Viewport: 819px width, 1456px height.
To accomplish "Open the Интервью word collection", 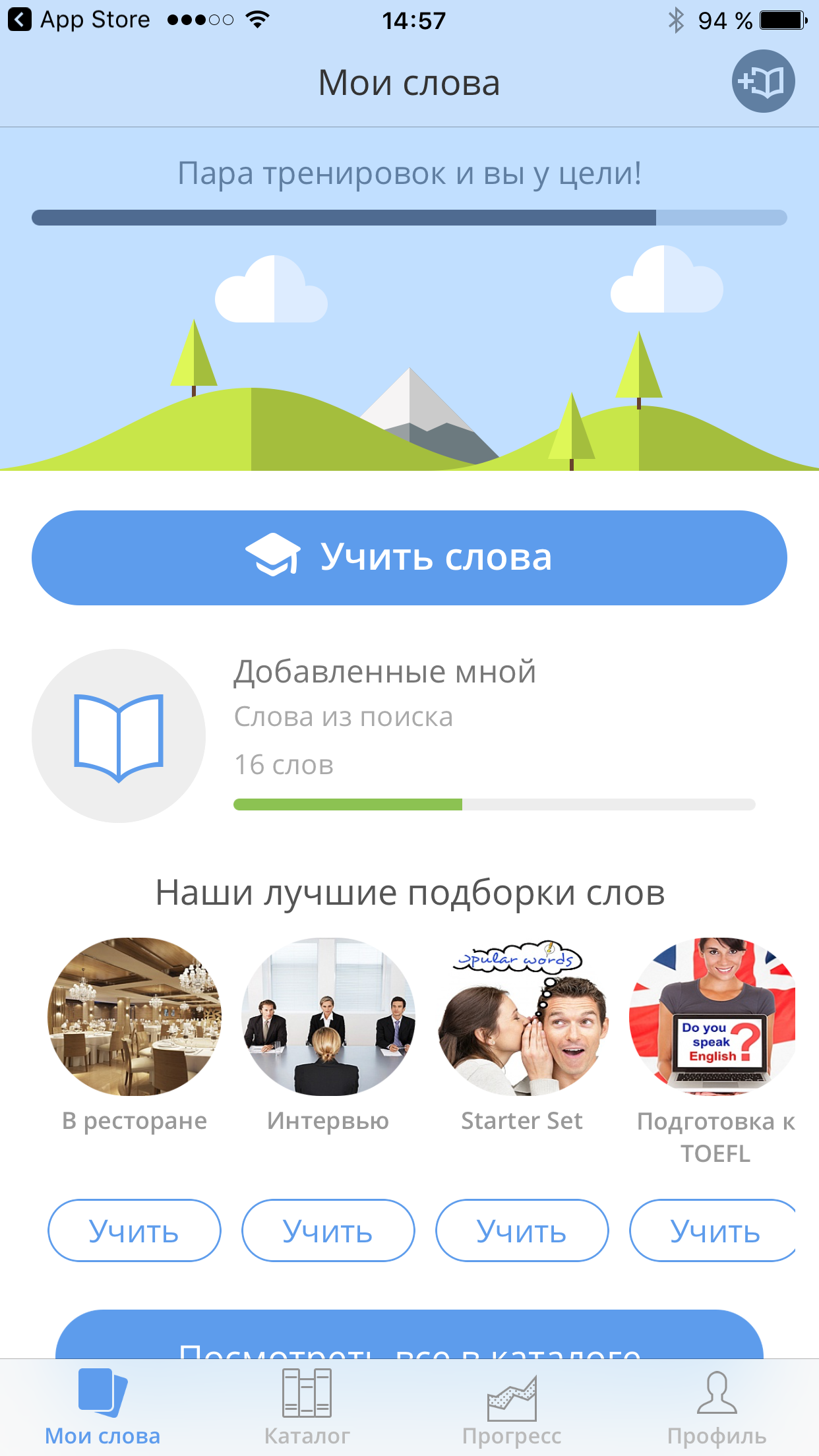I will click(328, 1017).
